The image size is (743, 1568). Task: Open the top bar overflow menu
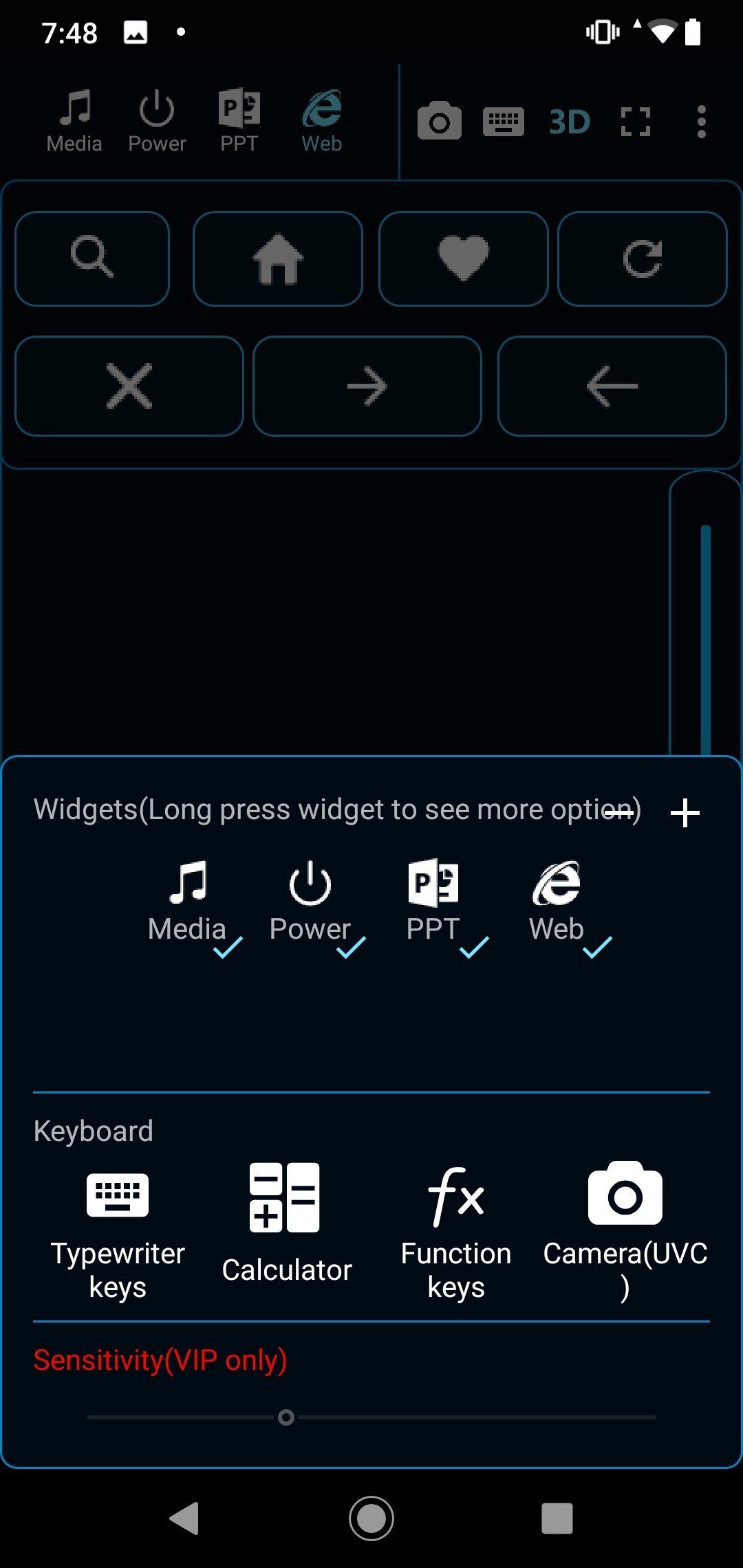tap(701, 122)
